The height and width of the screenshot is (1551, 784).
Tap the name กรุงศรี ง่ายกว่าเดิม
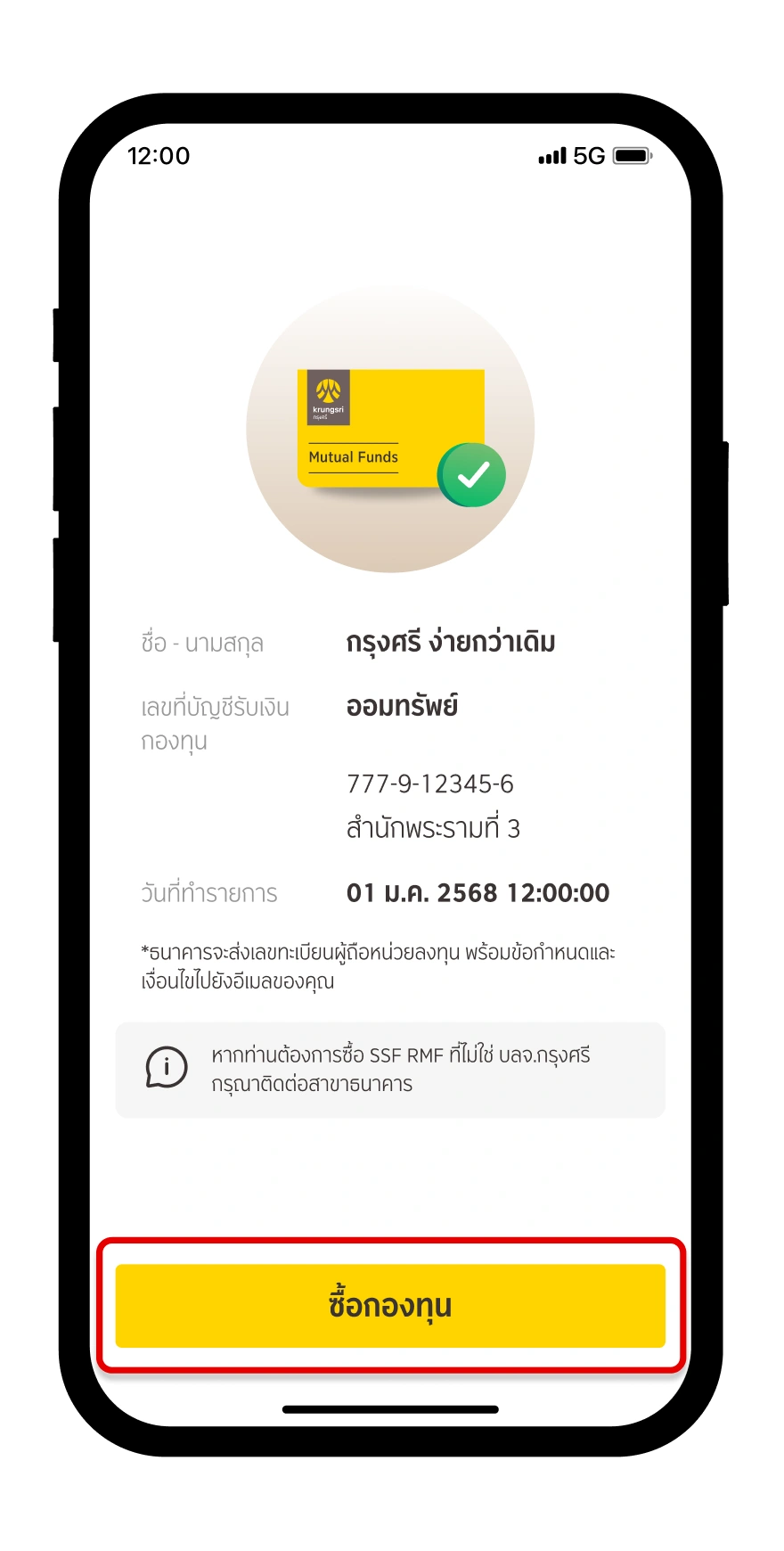451,641
